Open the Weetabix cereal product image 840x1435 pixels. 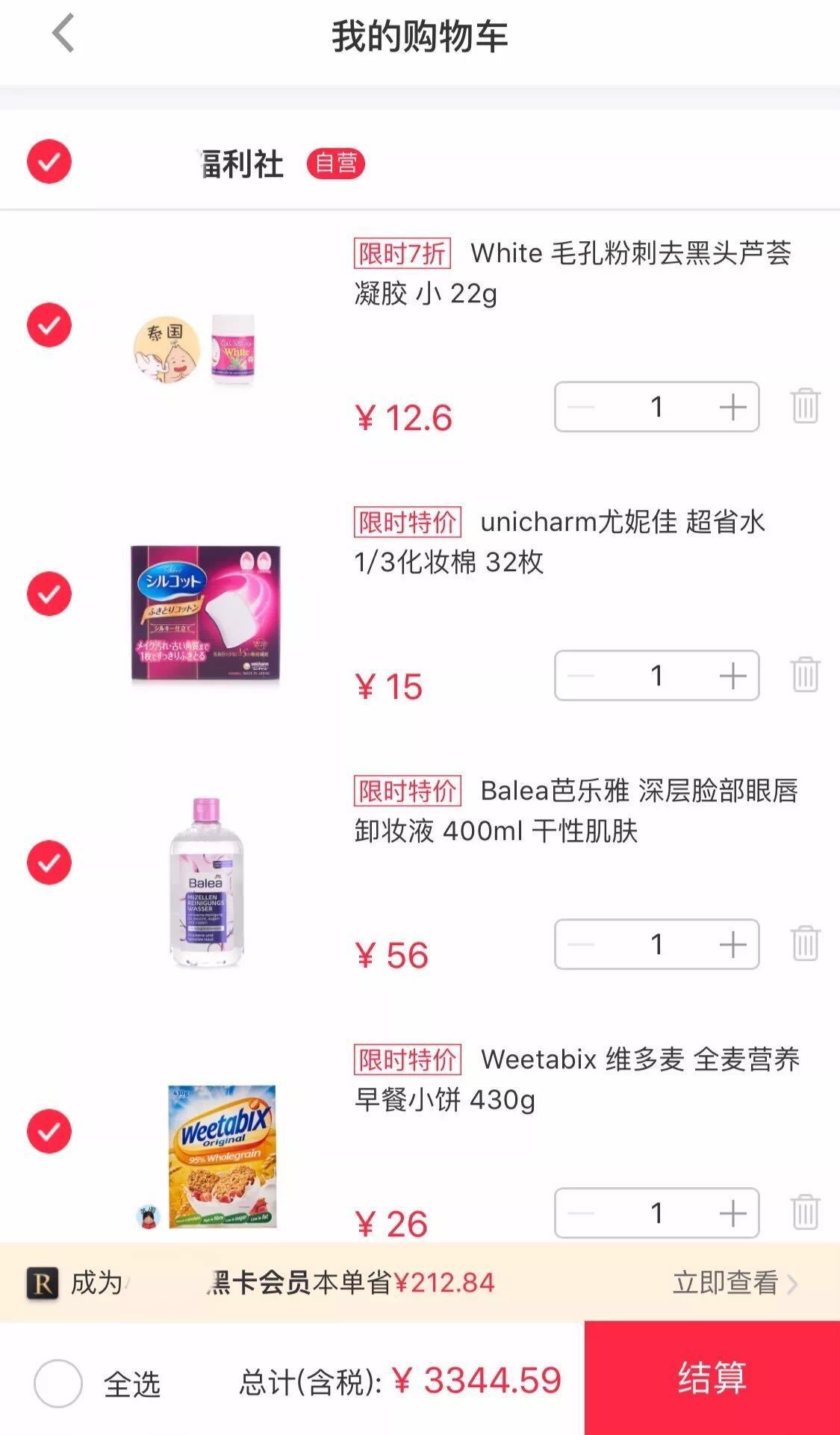(x=222, y=1156)
